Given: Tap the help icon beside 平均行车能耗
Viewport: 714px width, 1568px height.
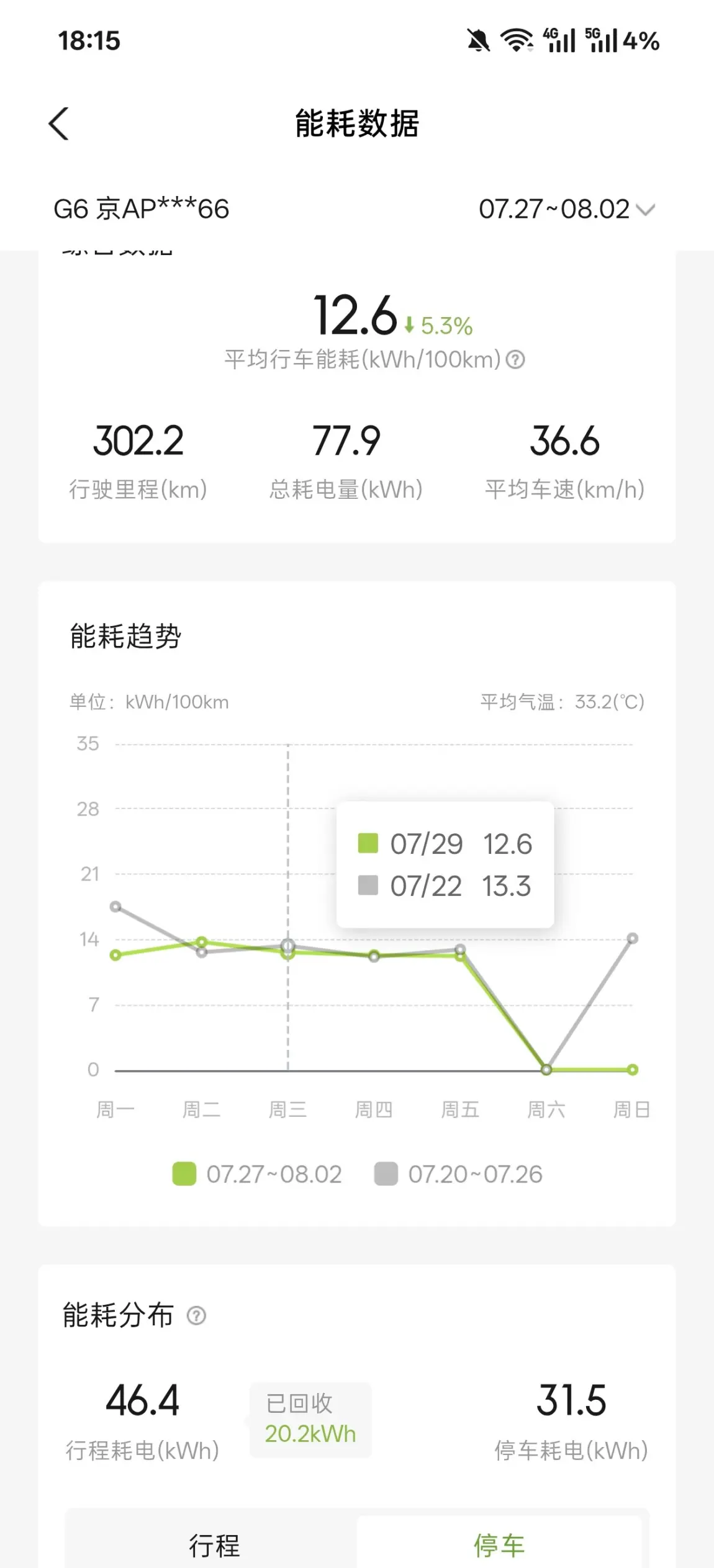Looking at the screenshot, I should coord(515,359).
